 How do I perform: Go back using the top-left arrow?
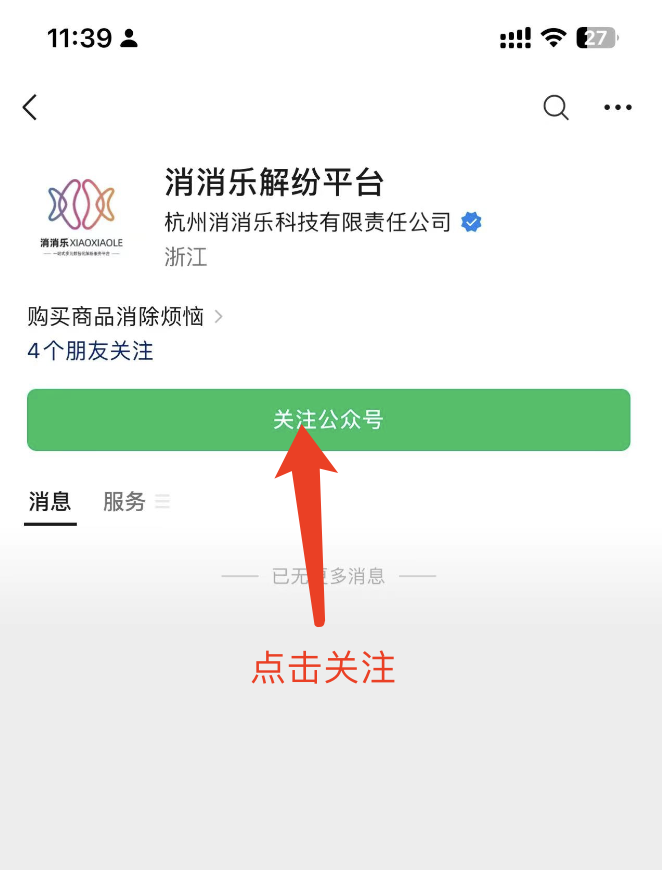(30, 107)
